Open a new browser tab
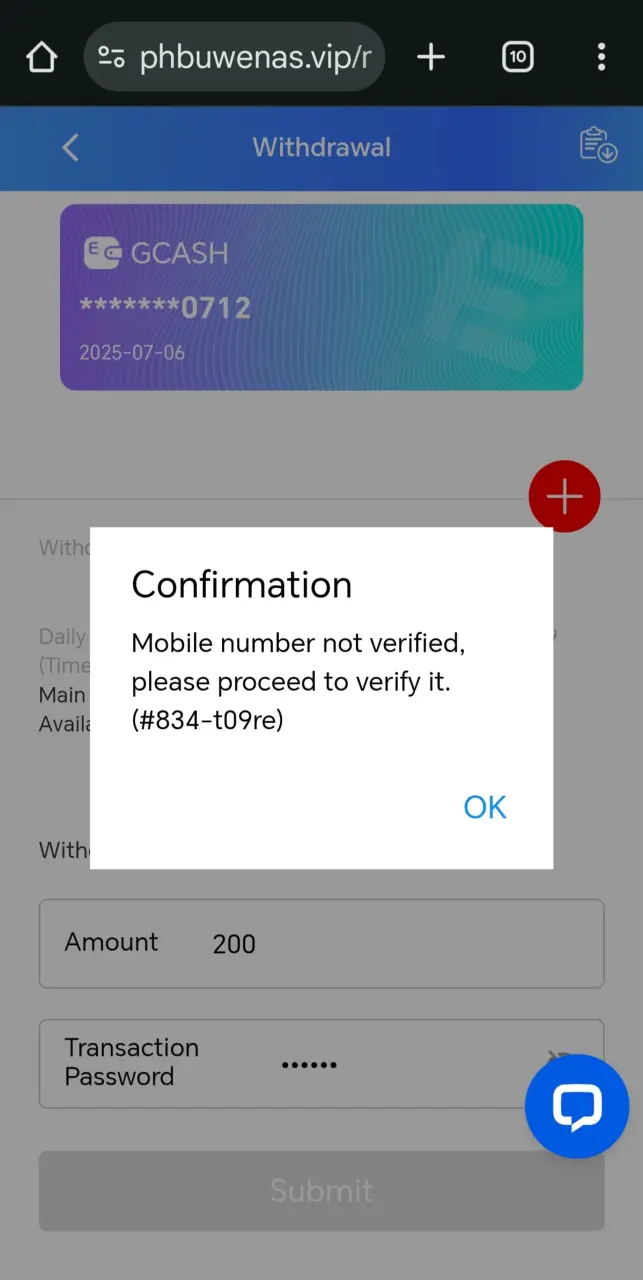643x1280 pixels. (431, 57)
